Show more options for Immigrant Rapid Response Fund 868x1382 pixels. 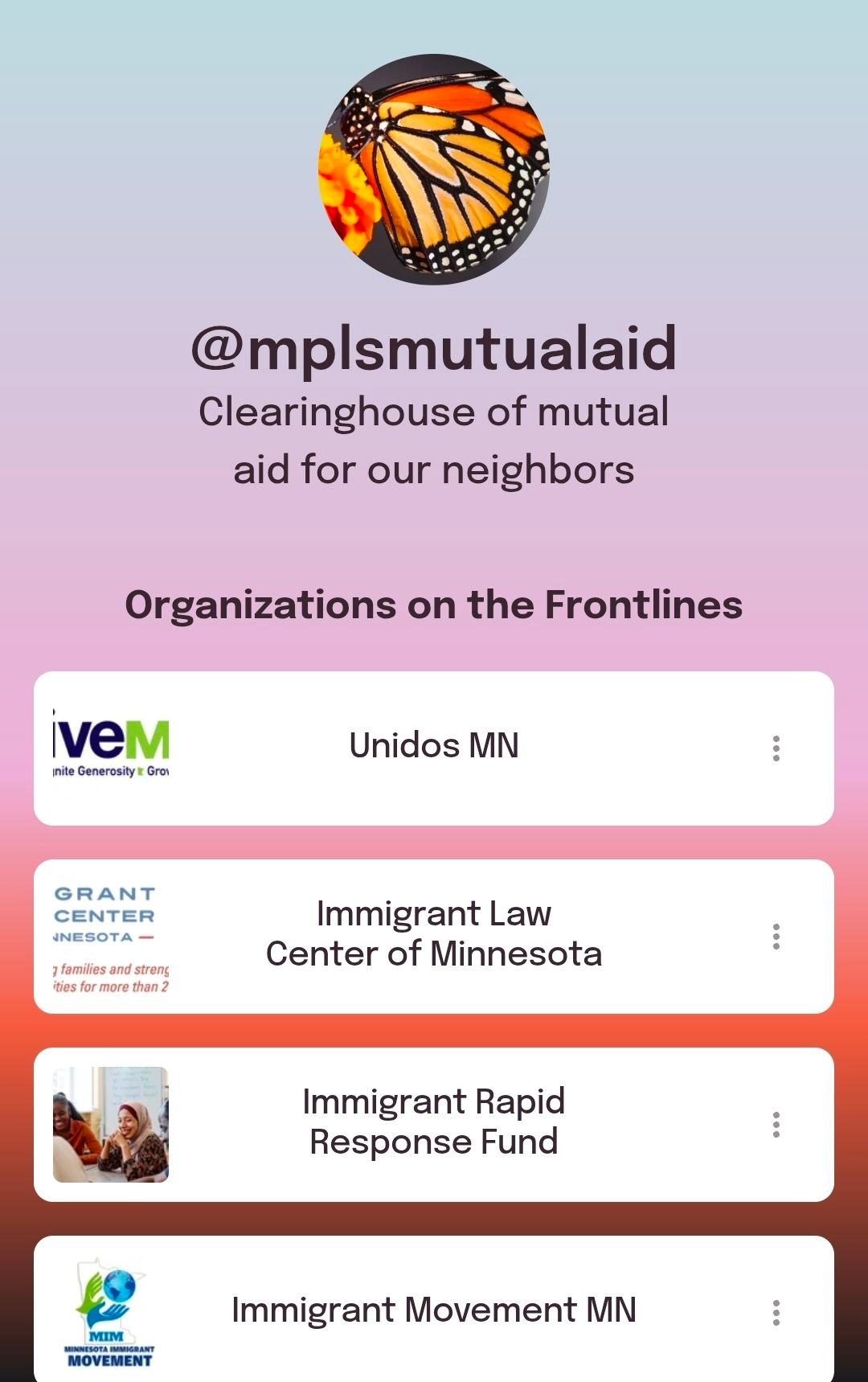tap(776, 1124)
